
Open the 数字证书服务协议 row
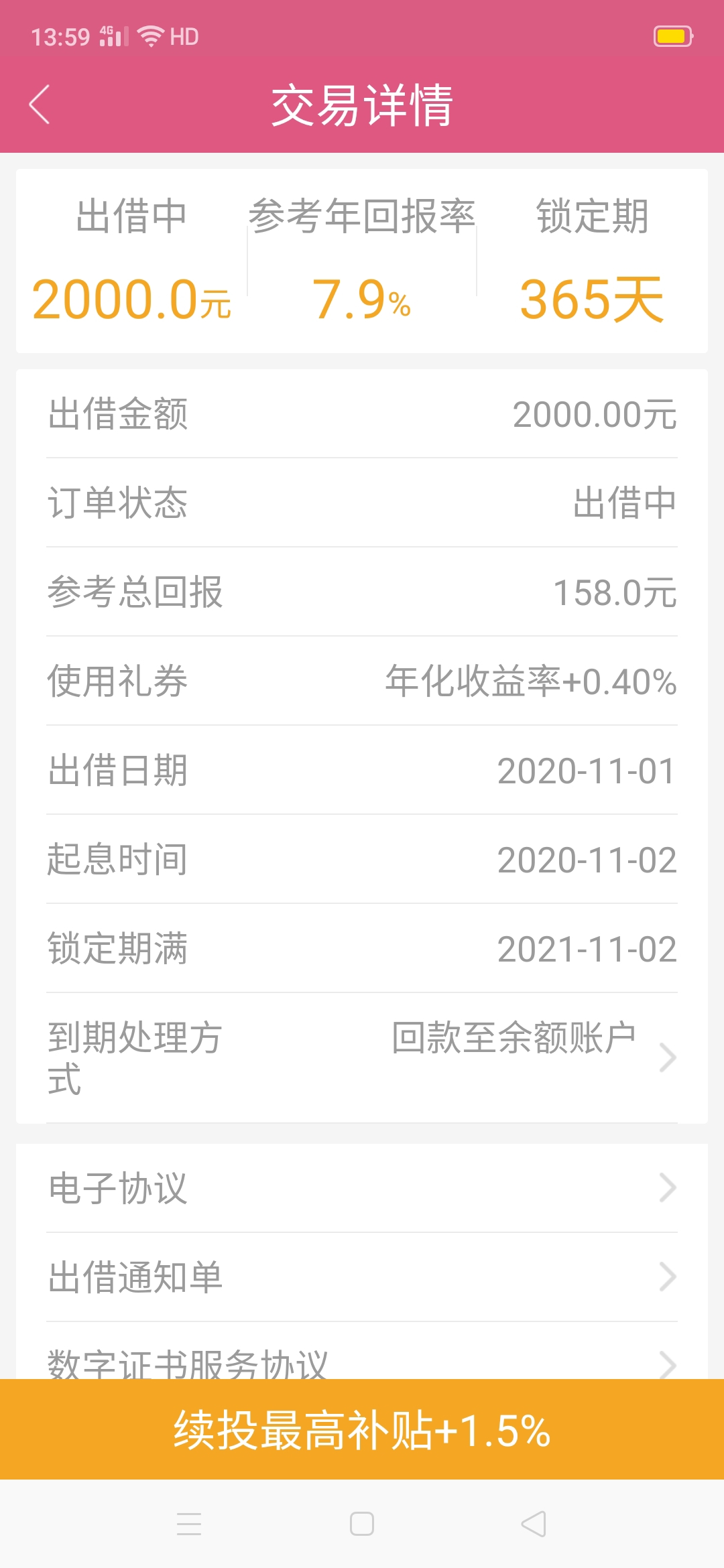pyautogui.click(x=362, y=1352)
